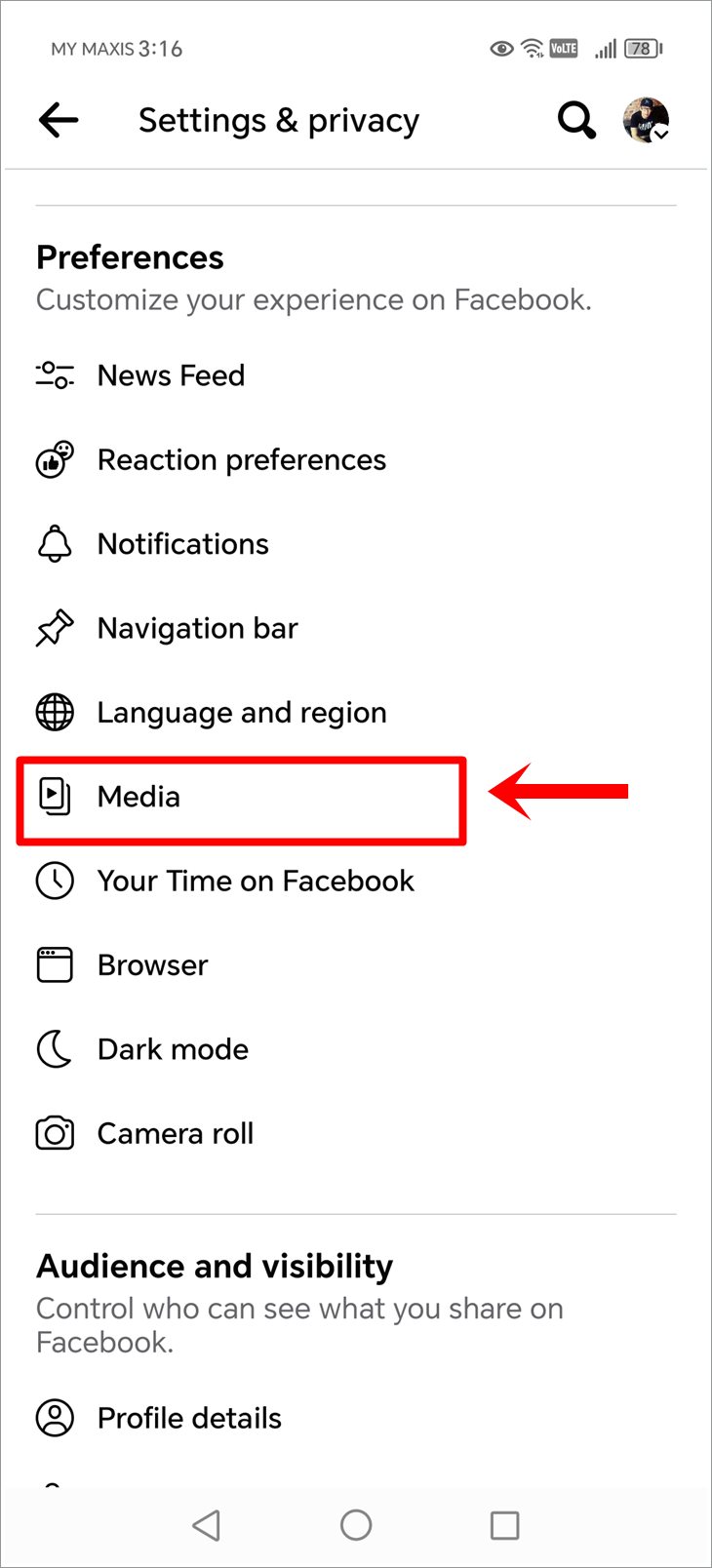
Task: Tap the Notifications bell icon
Action: tap(54, 543)
